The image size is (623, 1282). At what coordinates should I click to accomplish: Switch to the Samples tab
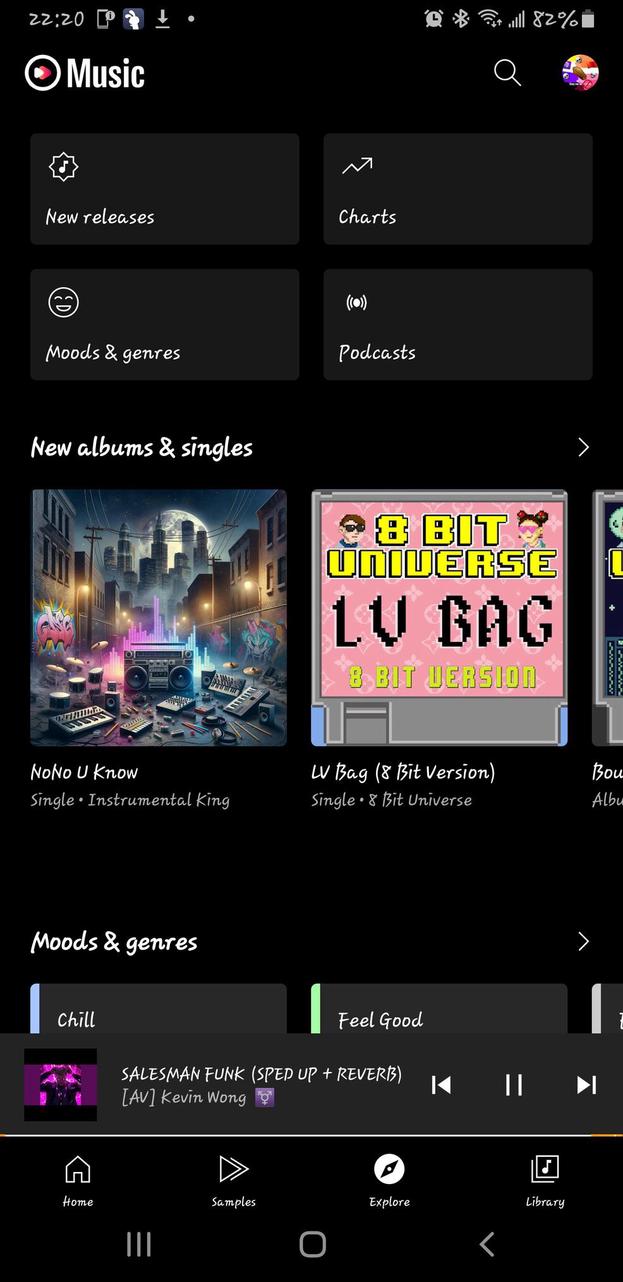(233, 1180)
